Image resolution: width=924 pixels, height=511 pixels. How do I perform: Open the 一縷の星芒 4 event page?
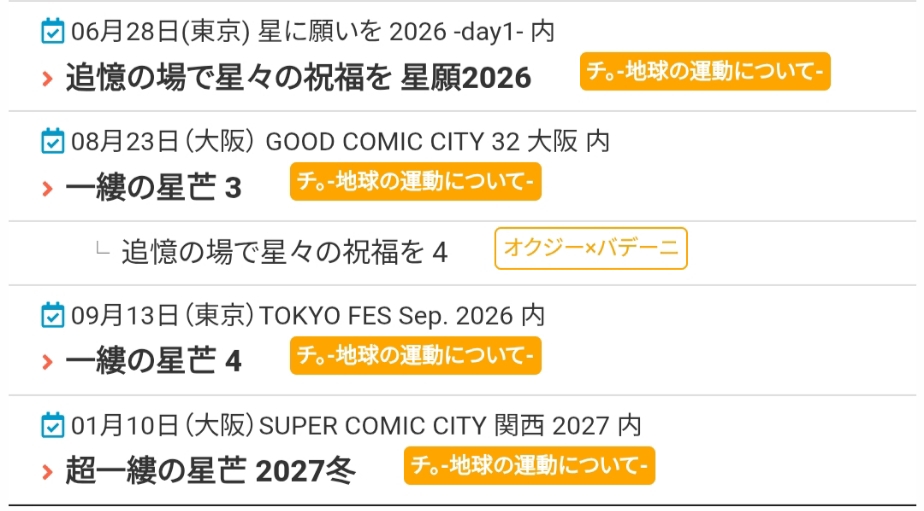point(153,360)
